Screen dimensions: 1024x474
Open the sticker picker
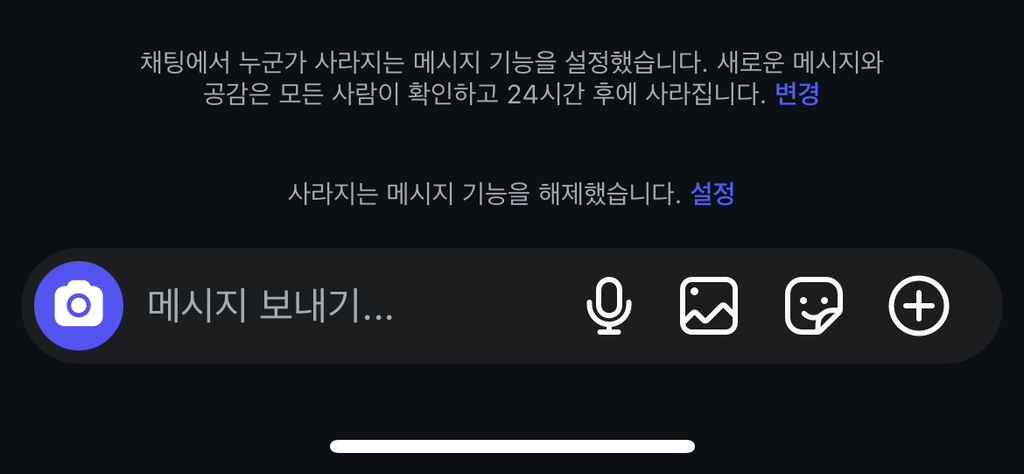[x=814, y=305]
